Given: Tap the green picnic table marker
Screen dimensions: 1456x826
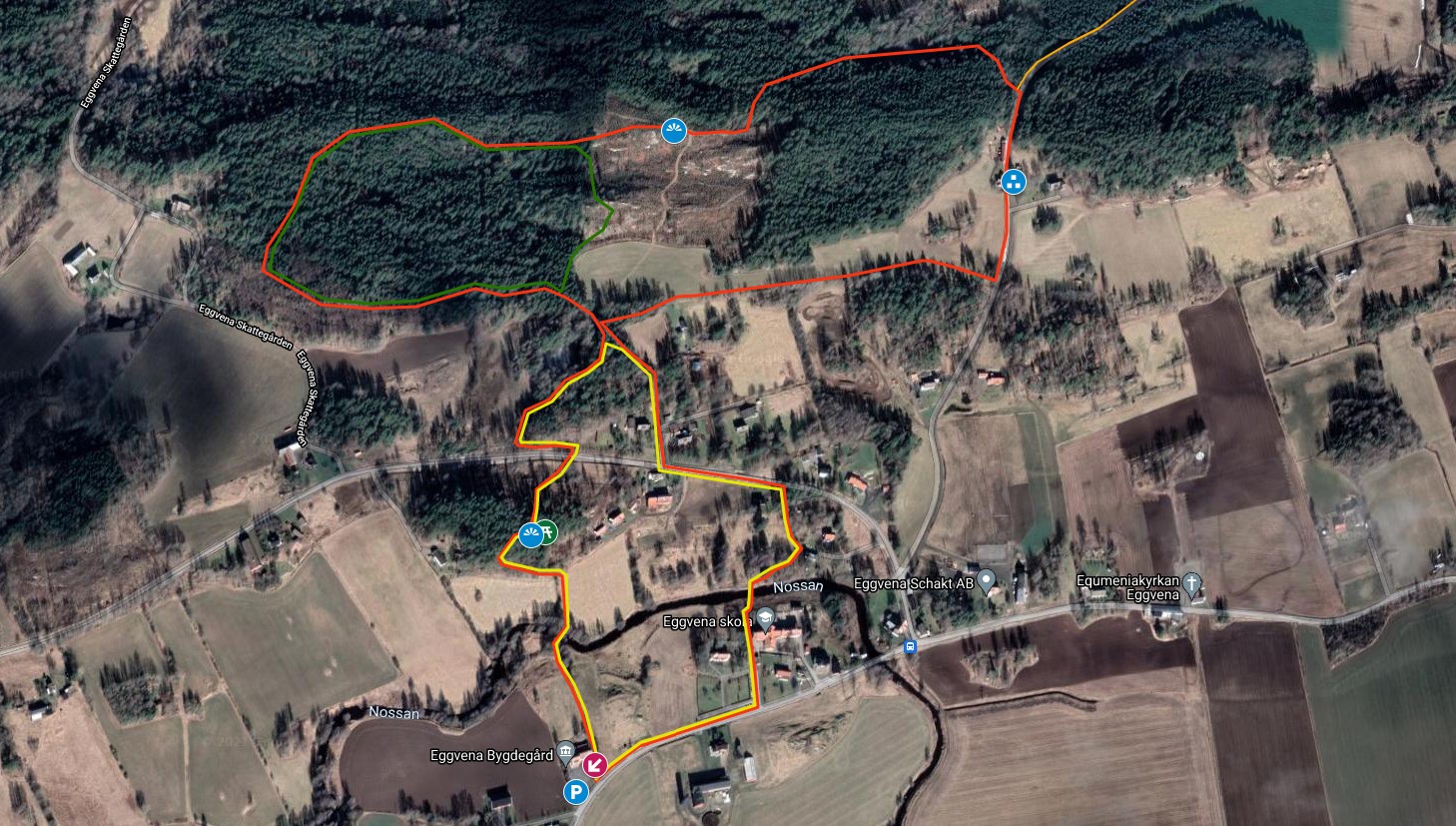Looking at the screenshot, I should (x=546, y=533).
